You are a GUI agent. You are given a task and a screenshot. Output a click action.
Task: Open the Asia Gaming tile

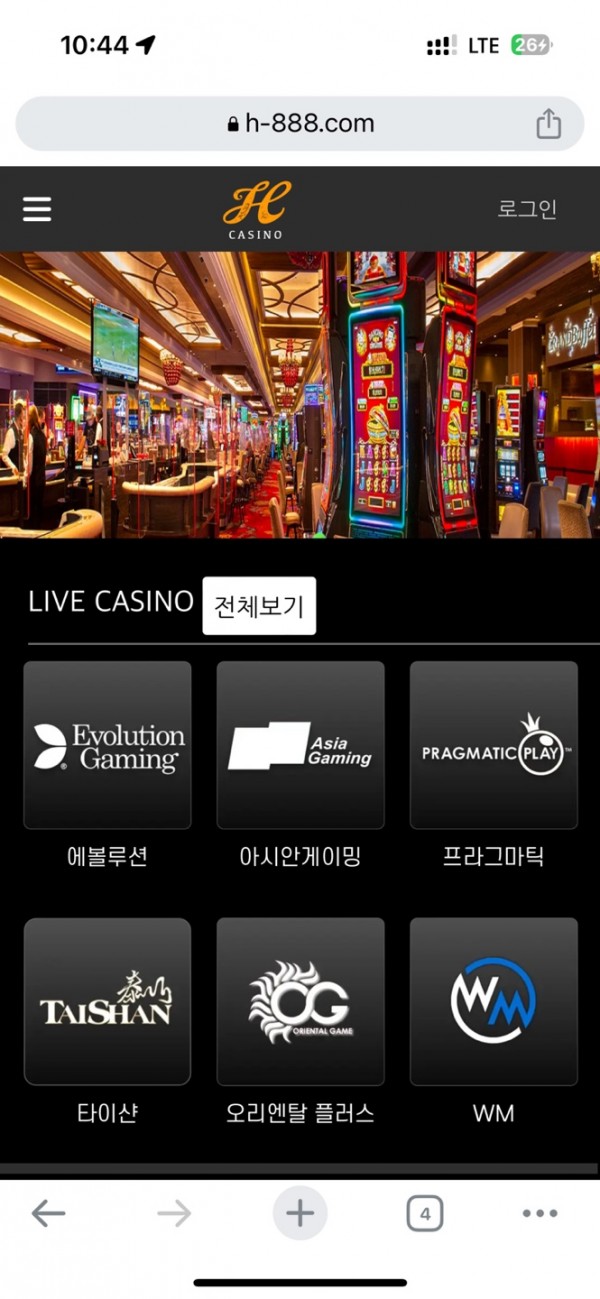pos(300,745)
